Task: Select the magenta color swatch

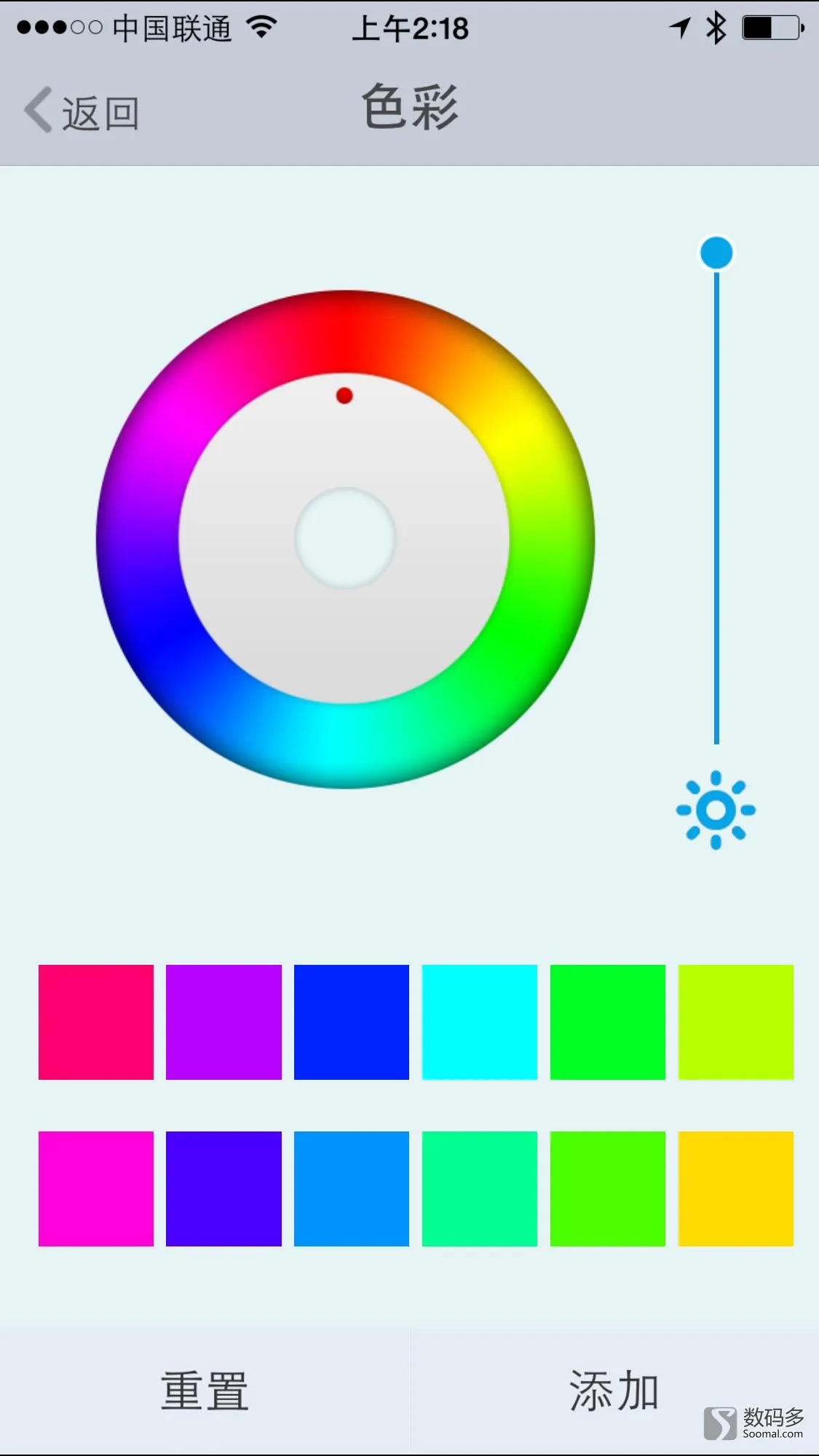Action: pyautogui.click(x=96, y=1188)
